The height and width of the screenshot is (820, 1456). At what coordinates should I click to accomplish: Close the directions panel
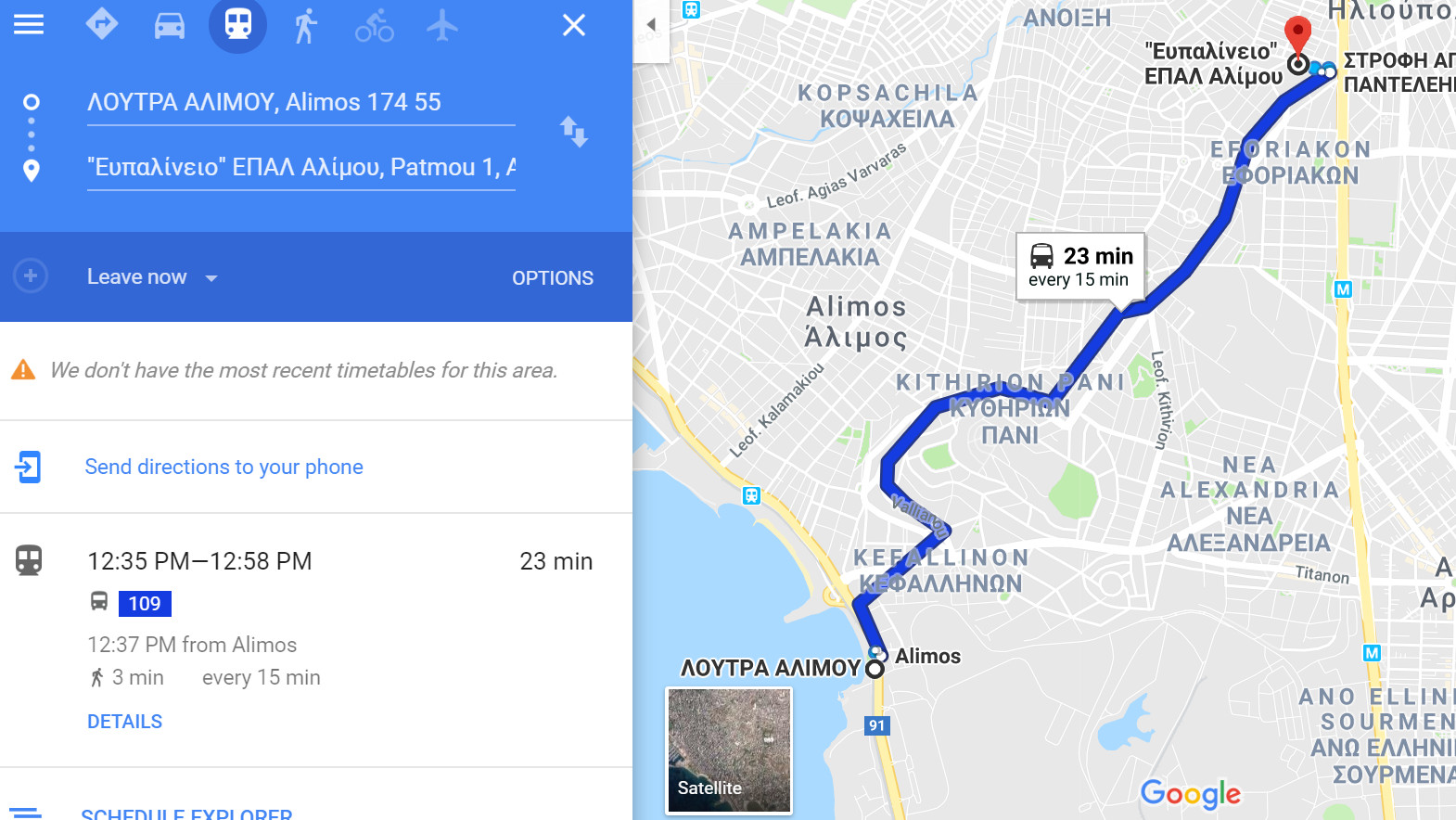[x=574, y=25]
